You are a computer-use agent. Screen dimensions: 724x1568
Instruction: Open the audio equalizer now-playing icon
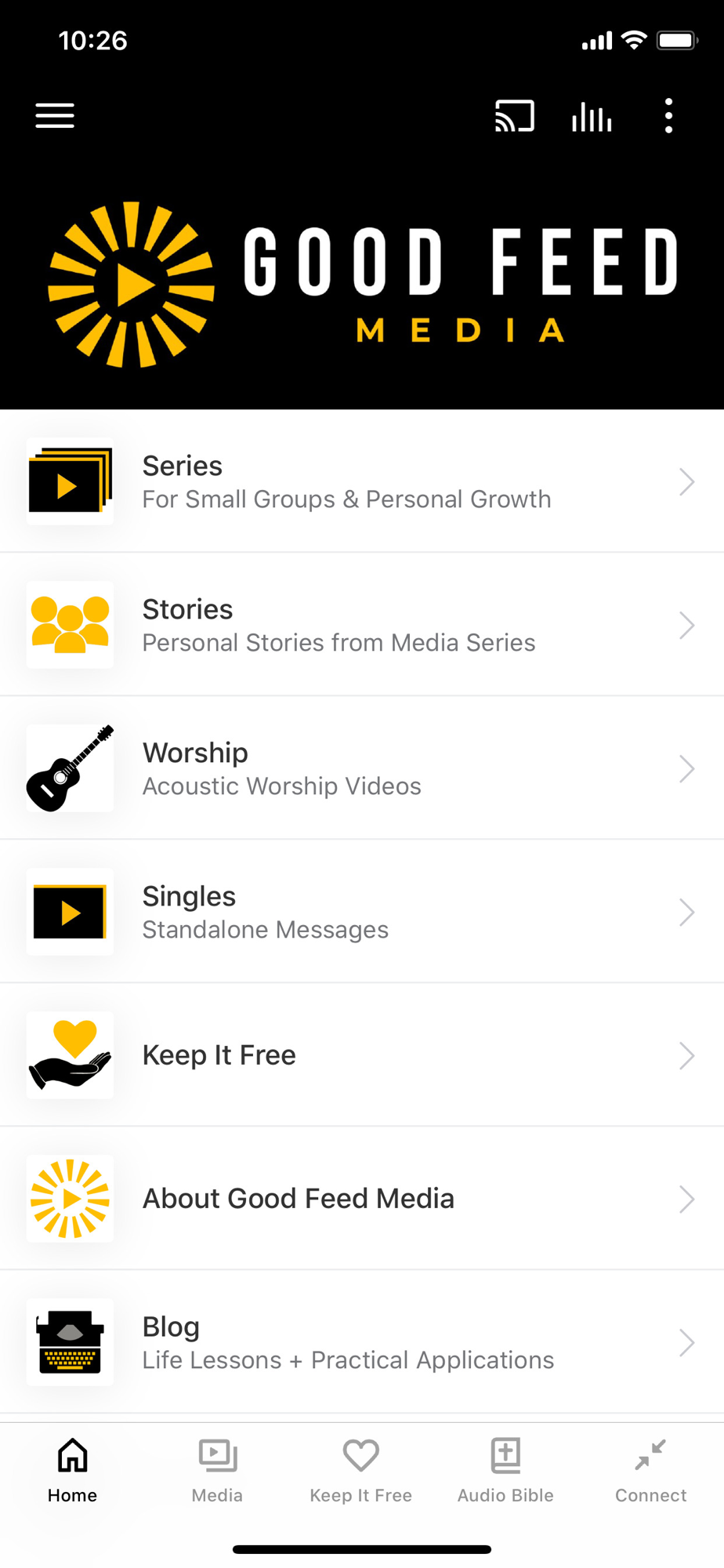(592, 116)
